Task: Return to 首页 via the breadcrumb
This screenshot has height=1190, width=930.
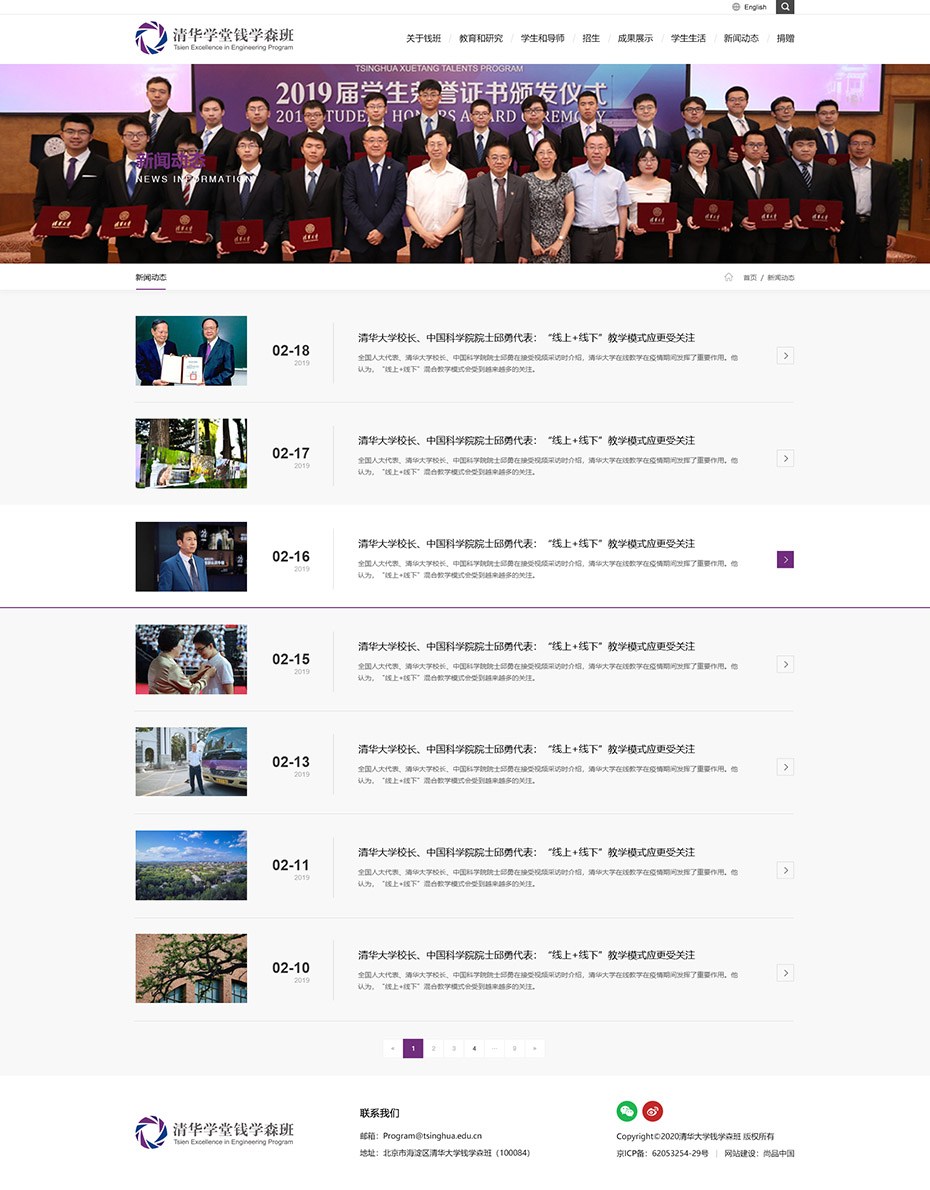Action: click(x=749, y=278)
